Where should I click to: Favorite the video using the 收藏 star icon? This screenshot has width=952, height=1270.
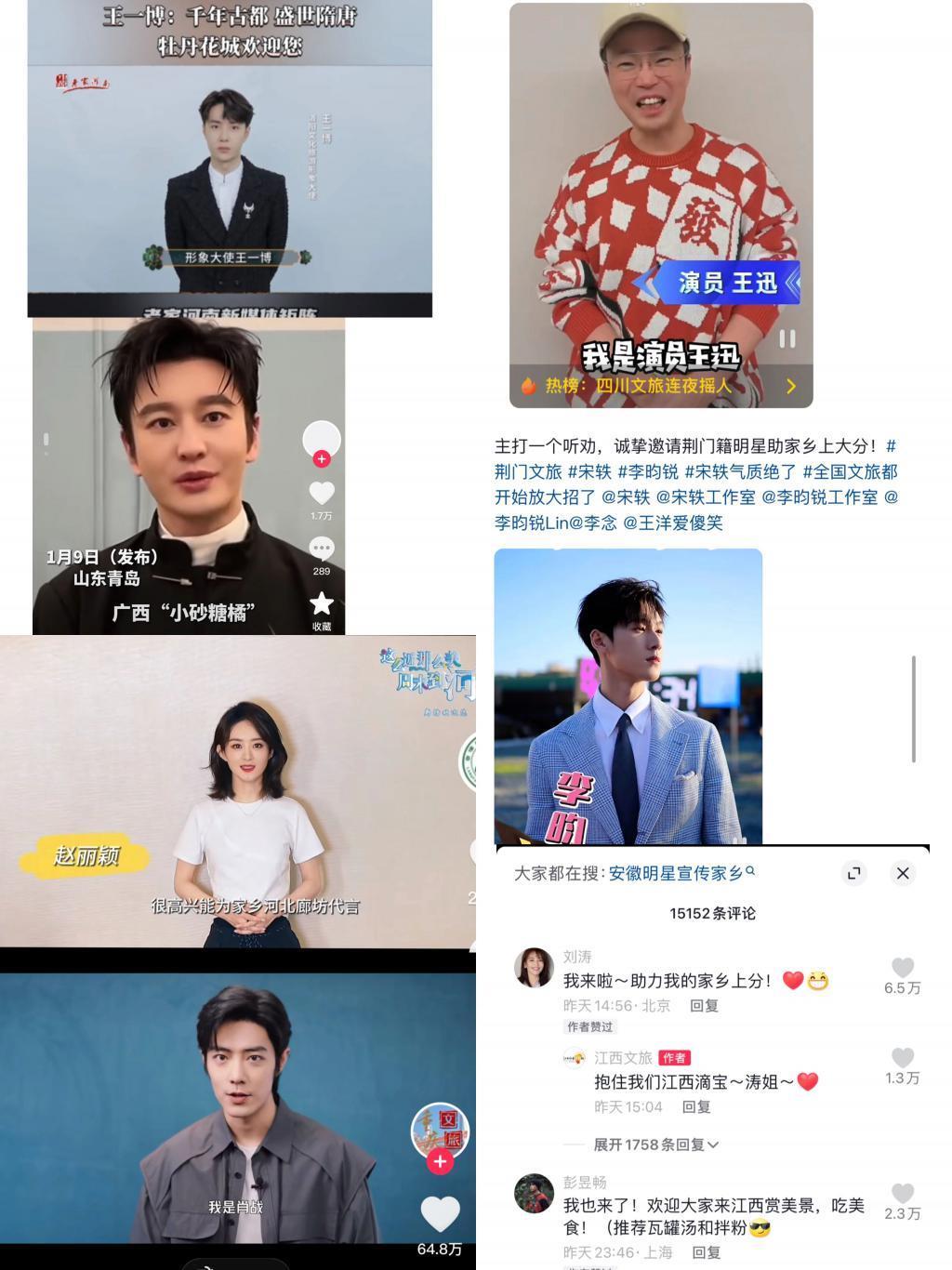pos(321,604)
